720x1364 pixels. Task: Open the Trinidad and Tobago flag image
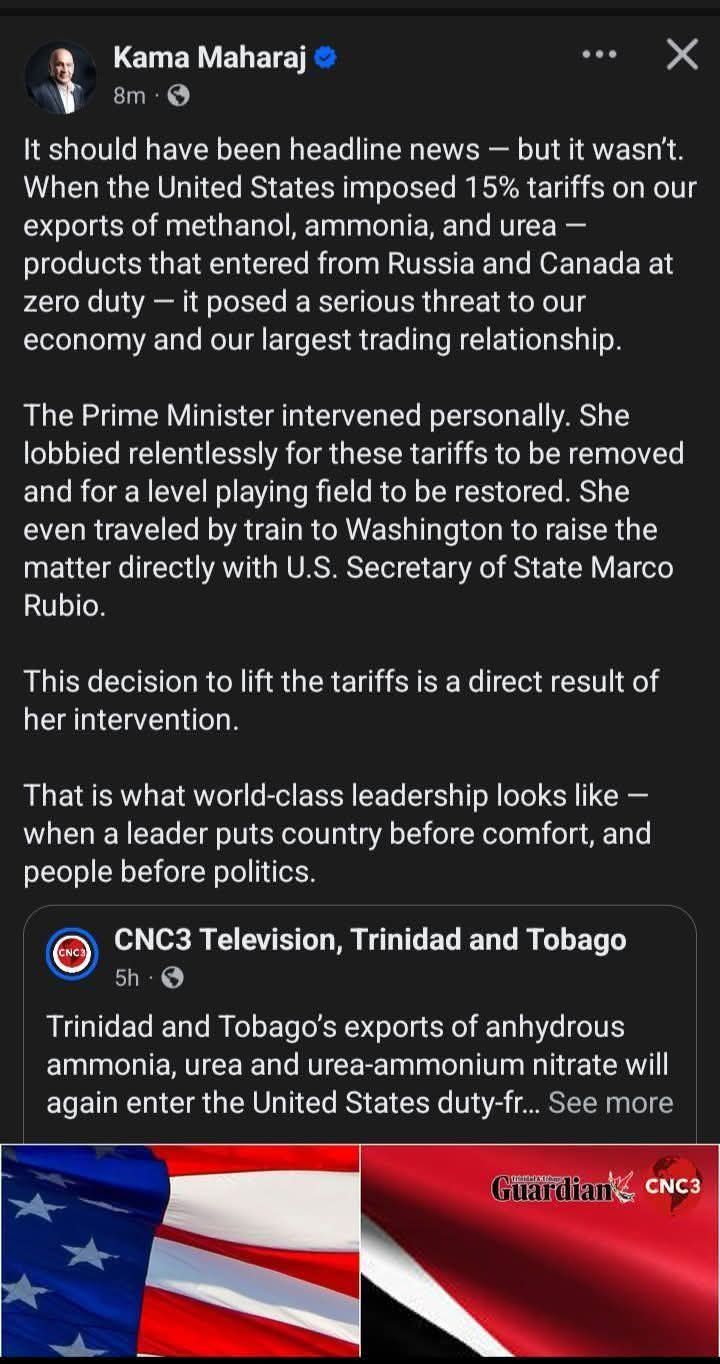pos(540,1250)
